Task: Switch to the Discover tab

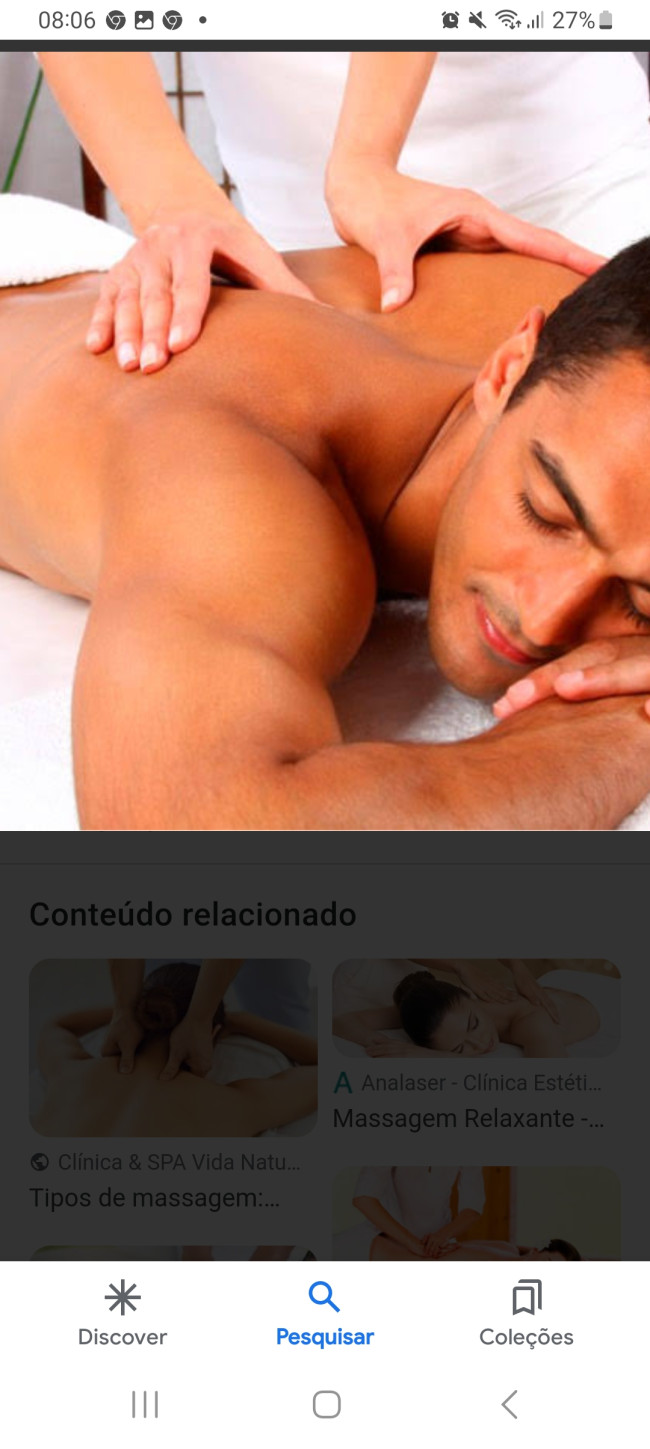Action: (x=122, y=1313)
